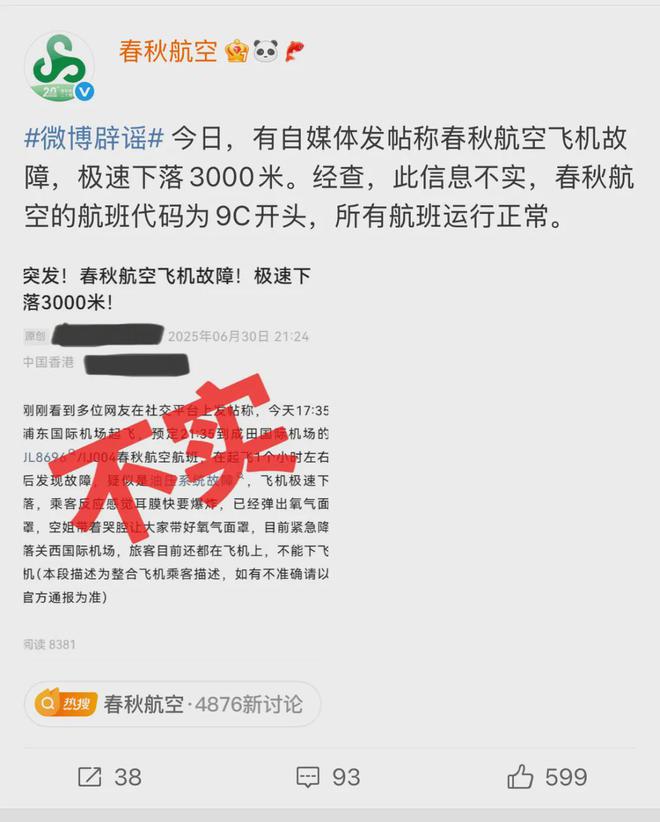Repost this Weibo post
The image size is (660, 822).
(110, 777)
